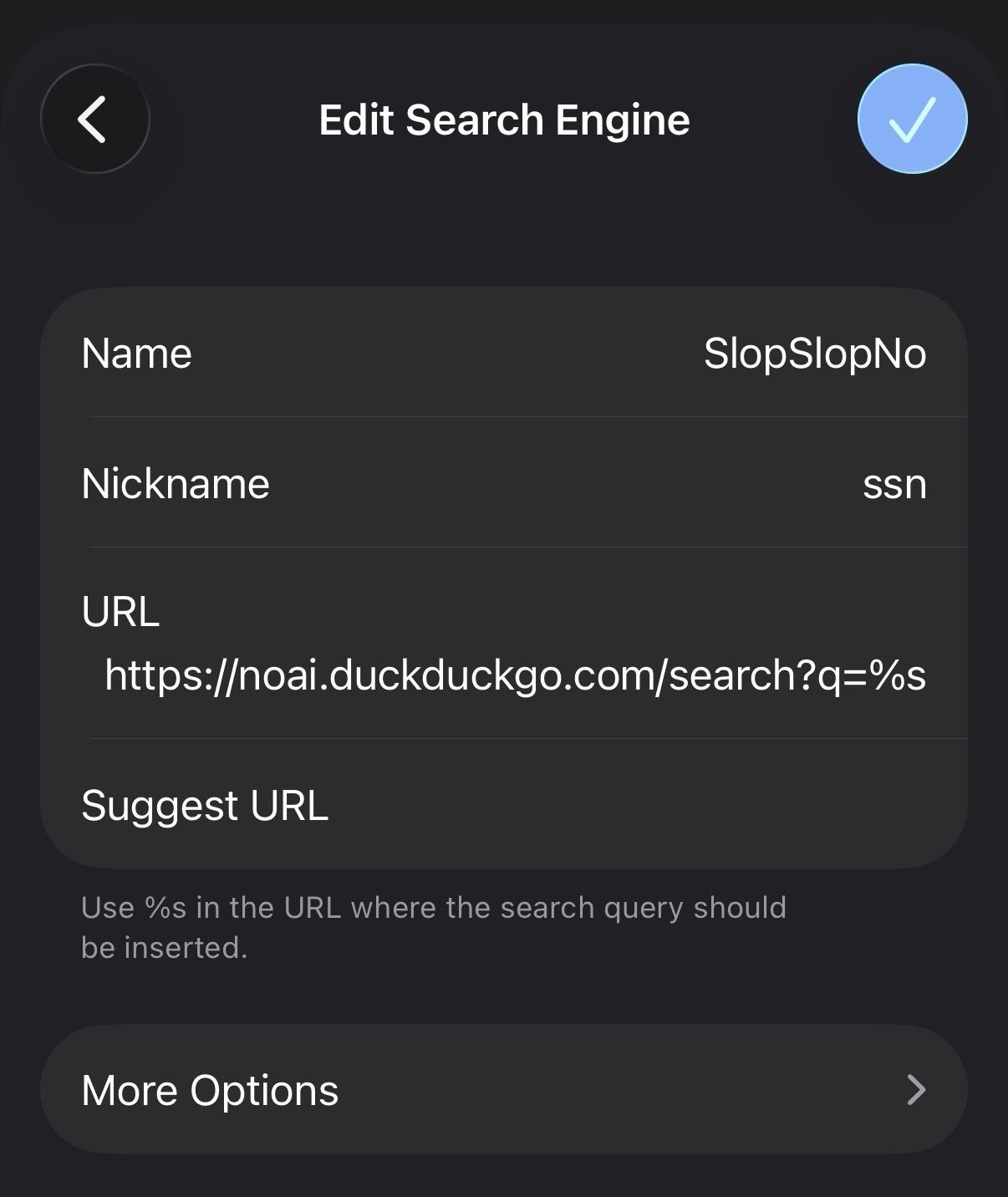
Task: Go back using the arrow button
Action: (x=95, y=120)
